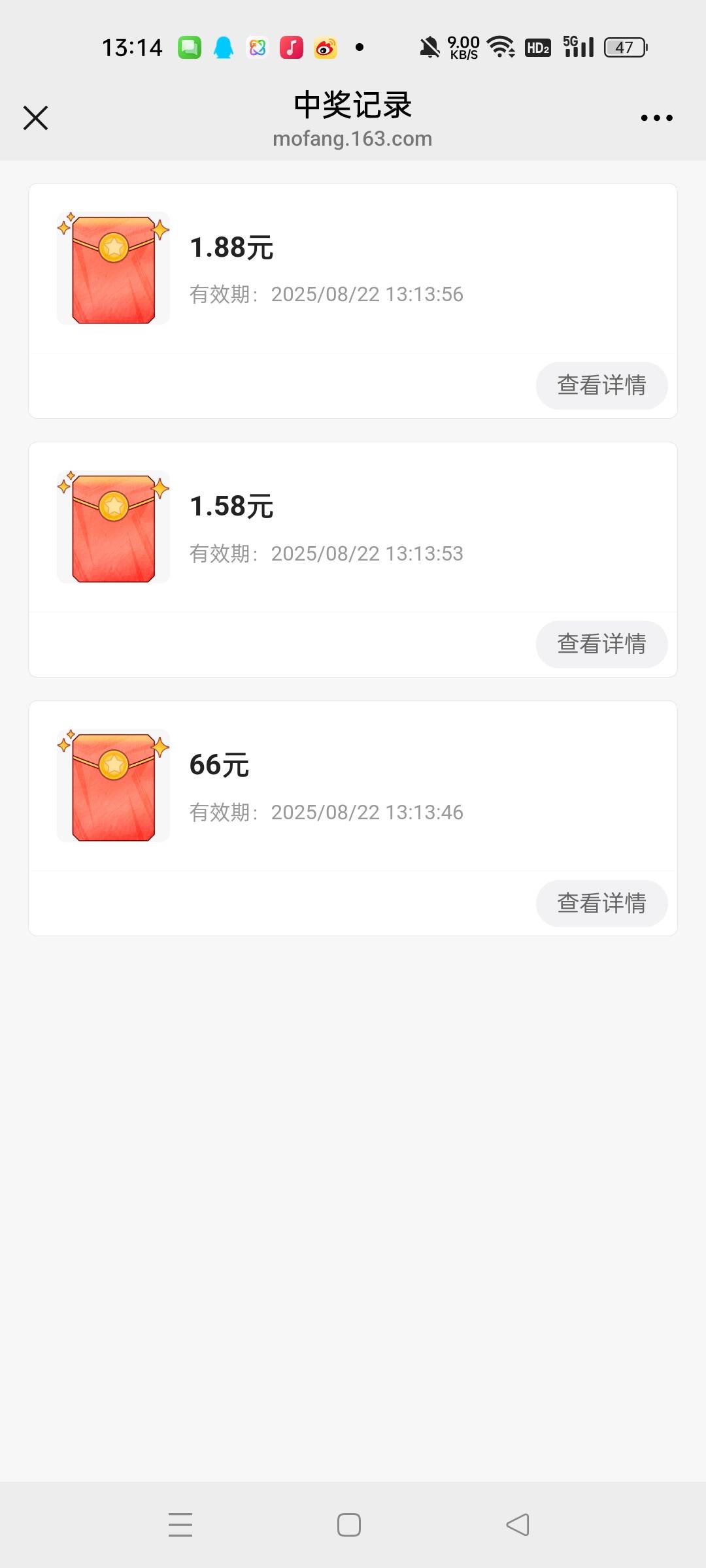Go back with the system back button
This screenshot has width=706, height=1568.
click(518, 1525)
